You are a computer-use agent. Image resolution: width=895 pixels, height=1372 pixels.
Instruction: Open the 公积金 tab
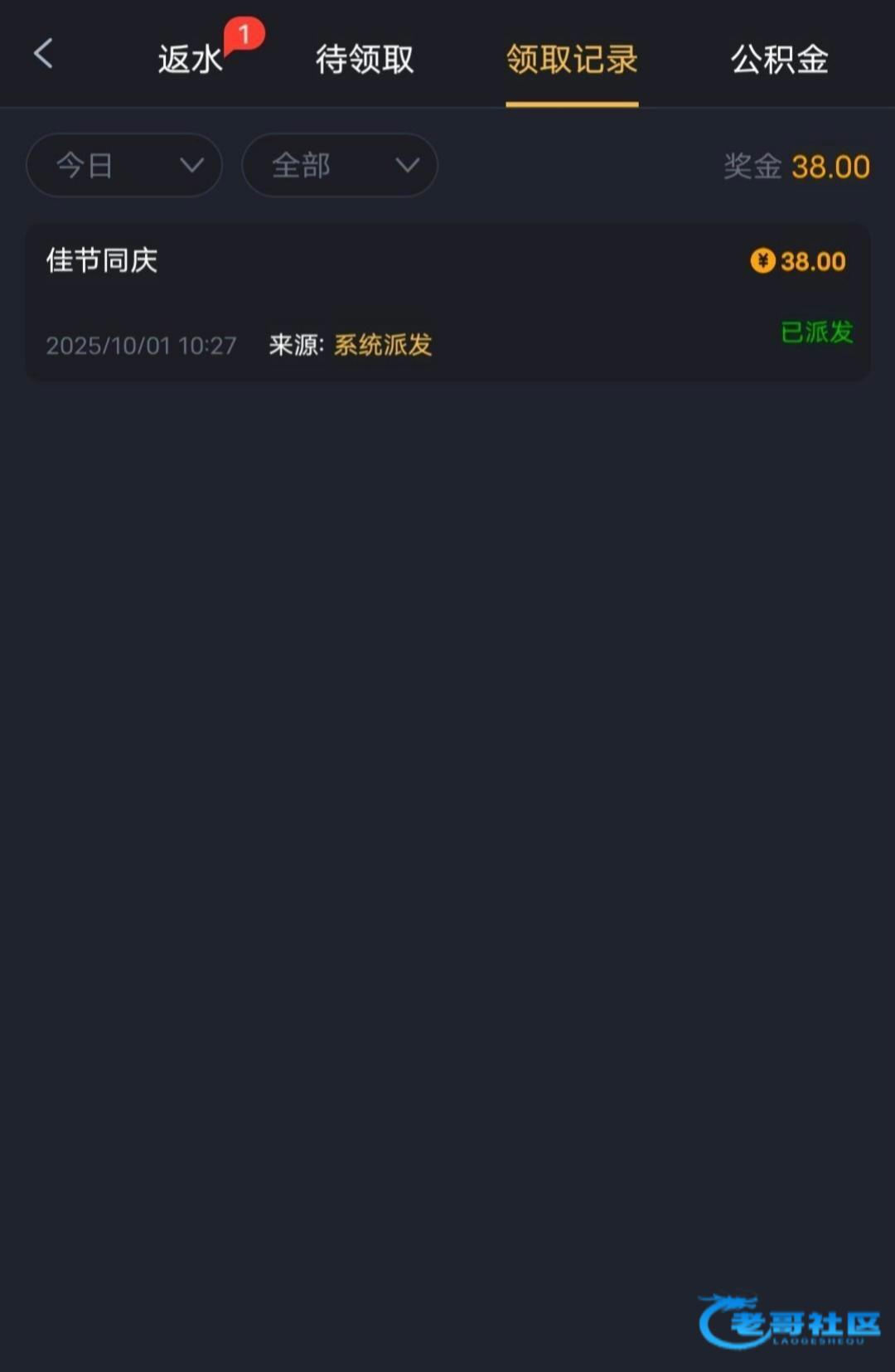tap(779, 59)
